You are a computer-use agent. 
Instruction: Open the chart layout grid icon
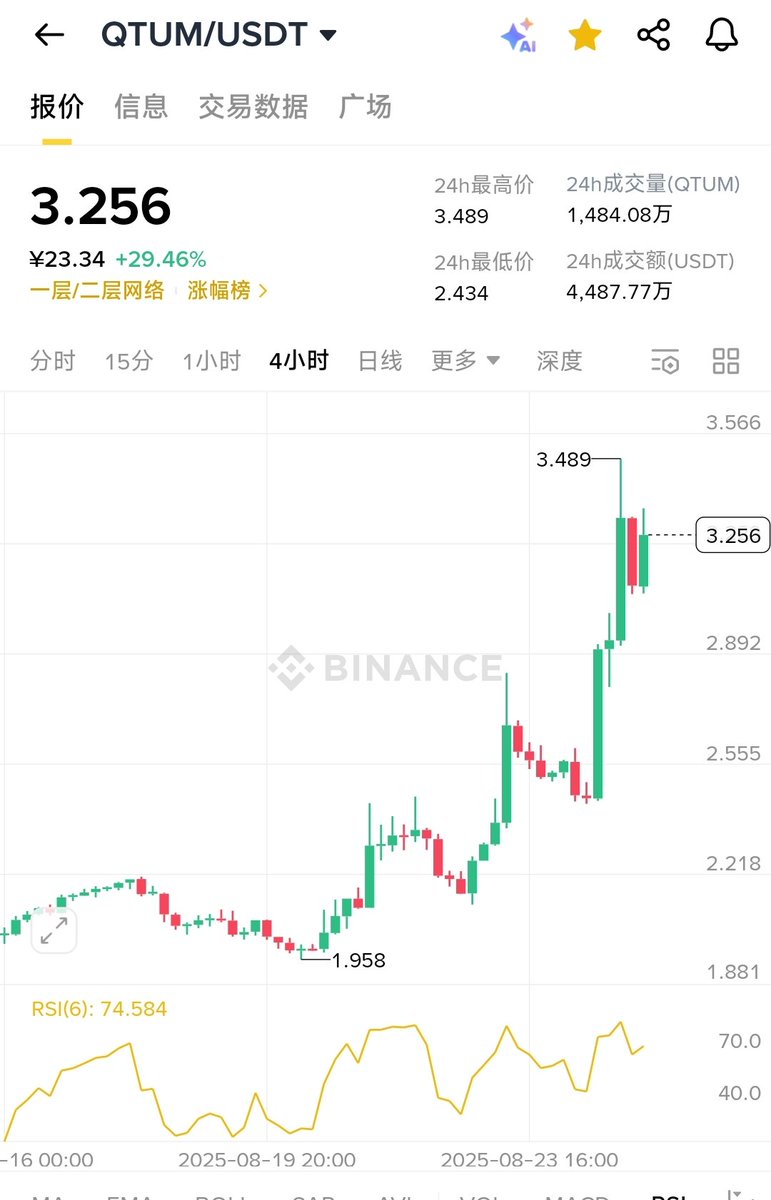[726, 361]
